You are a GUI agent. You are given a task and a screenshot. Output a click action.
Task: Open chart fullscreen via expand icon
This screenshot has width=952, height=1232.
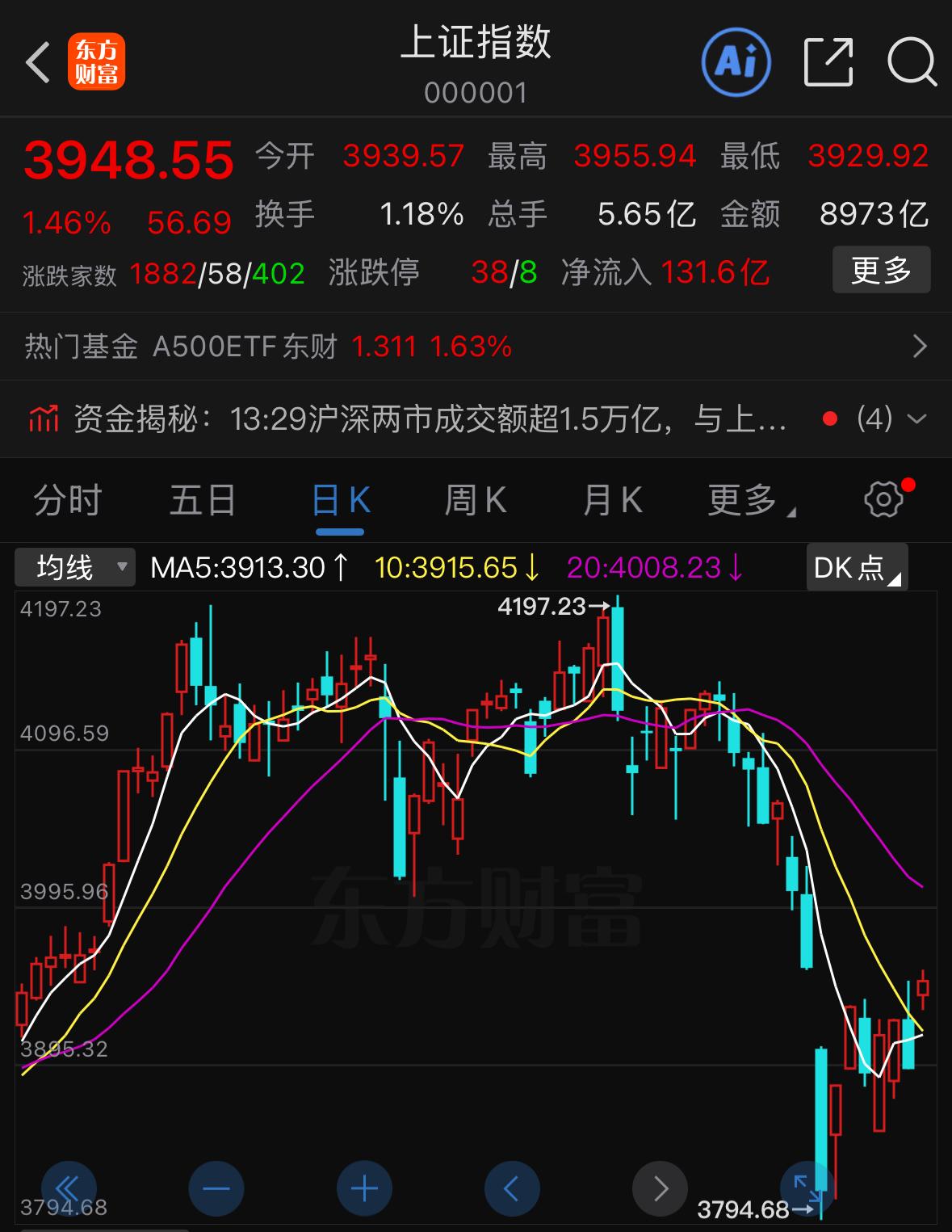[807, 1188]
